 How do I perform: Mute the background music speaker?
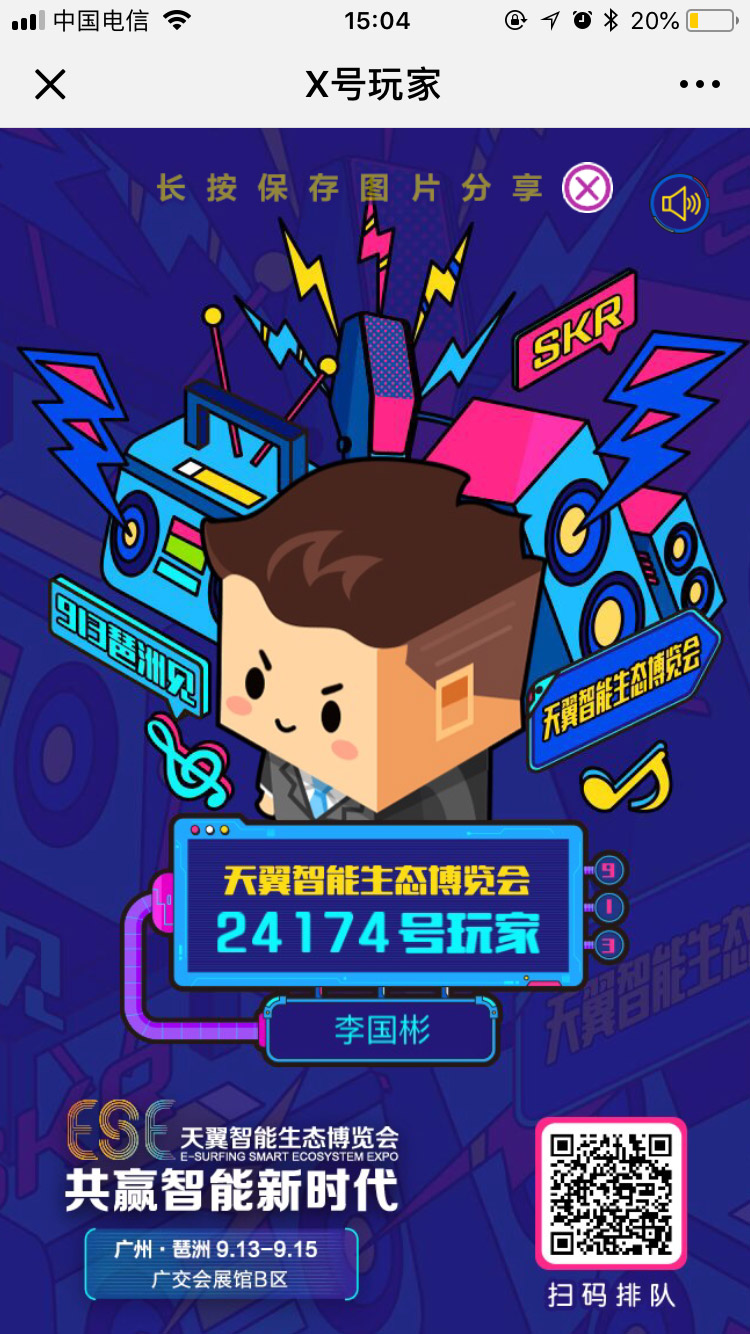click(x=680, y=204)
